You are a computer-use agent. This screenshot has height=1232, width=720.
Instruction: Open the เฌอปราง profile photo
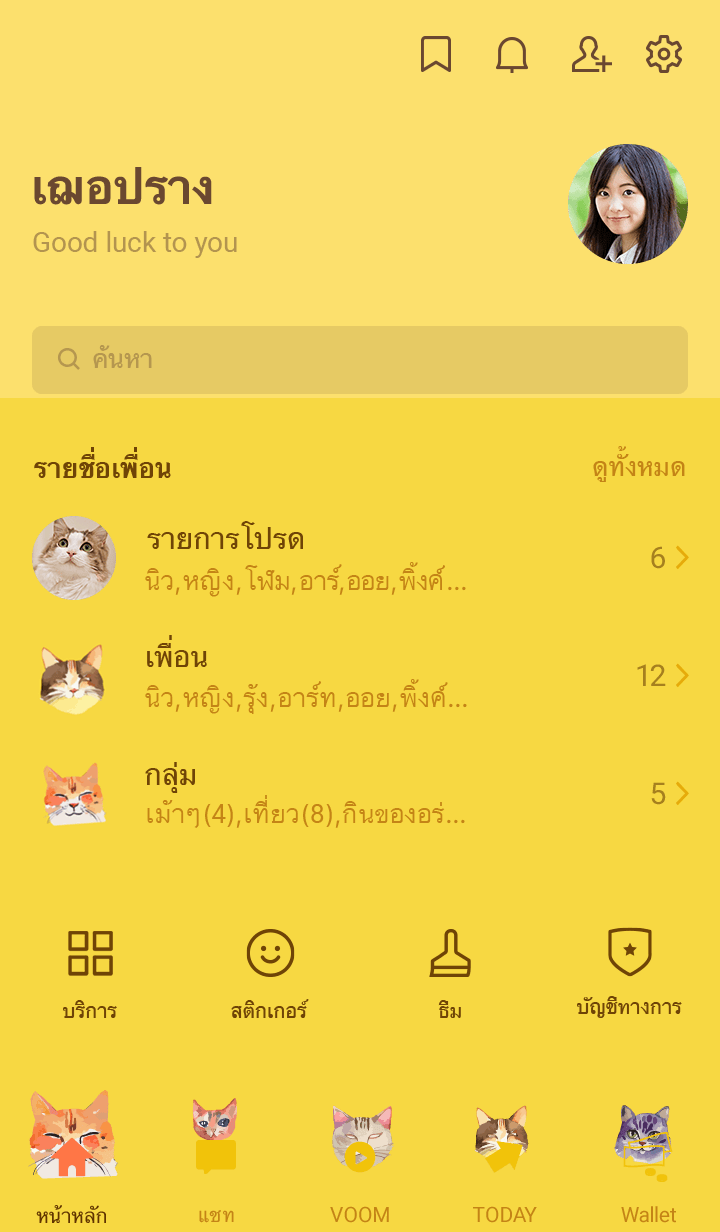[627, 204]
